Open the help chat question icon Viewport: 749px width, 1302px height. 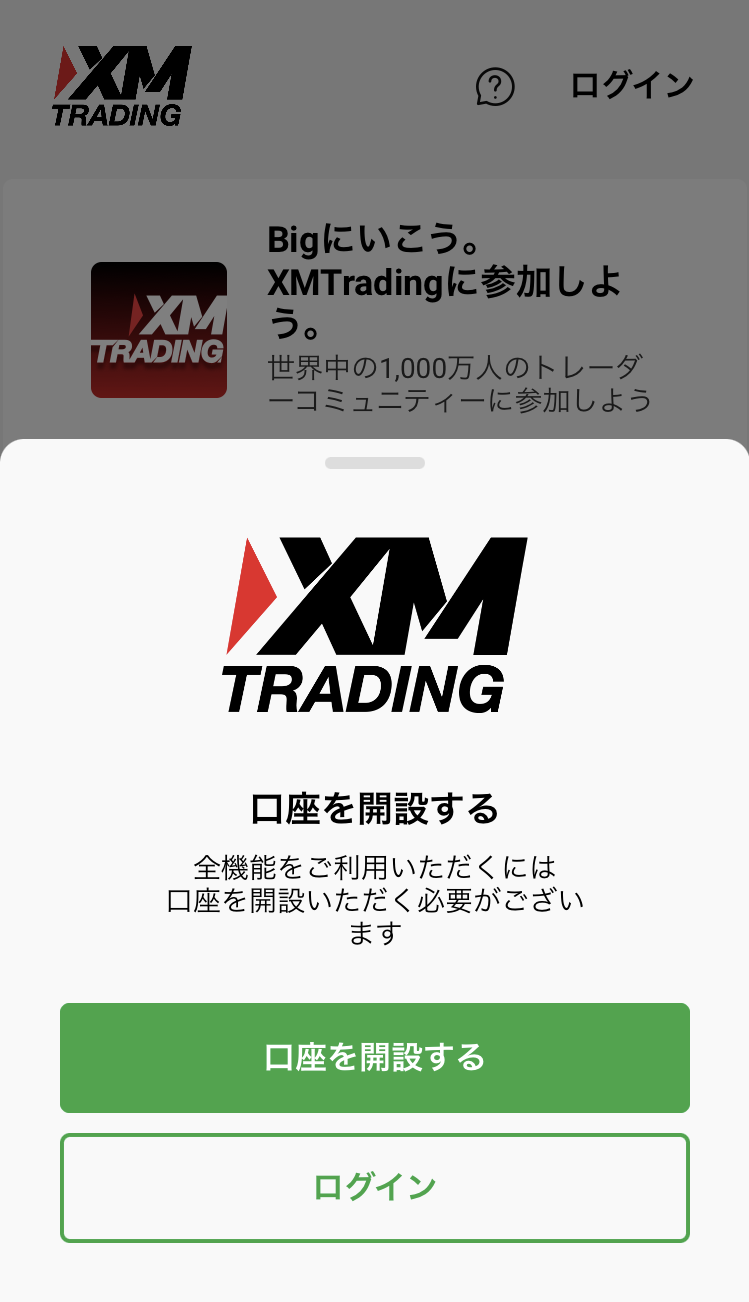tap(494, 87)
